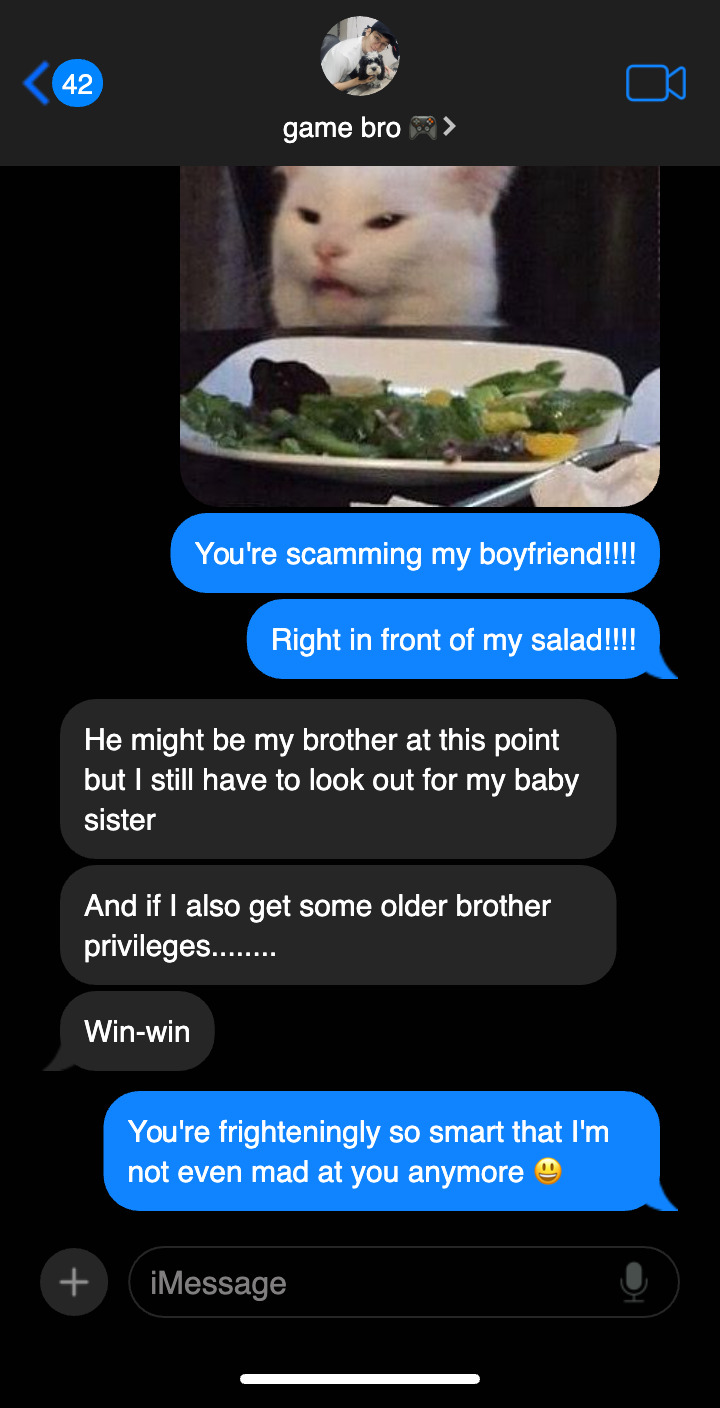Record an audio message with the microphone

633,1282
